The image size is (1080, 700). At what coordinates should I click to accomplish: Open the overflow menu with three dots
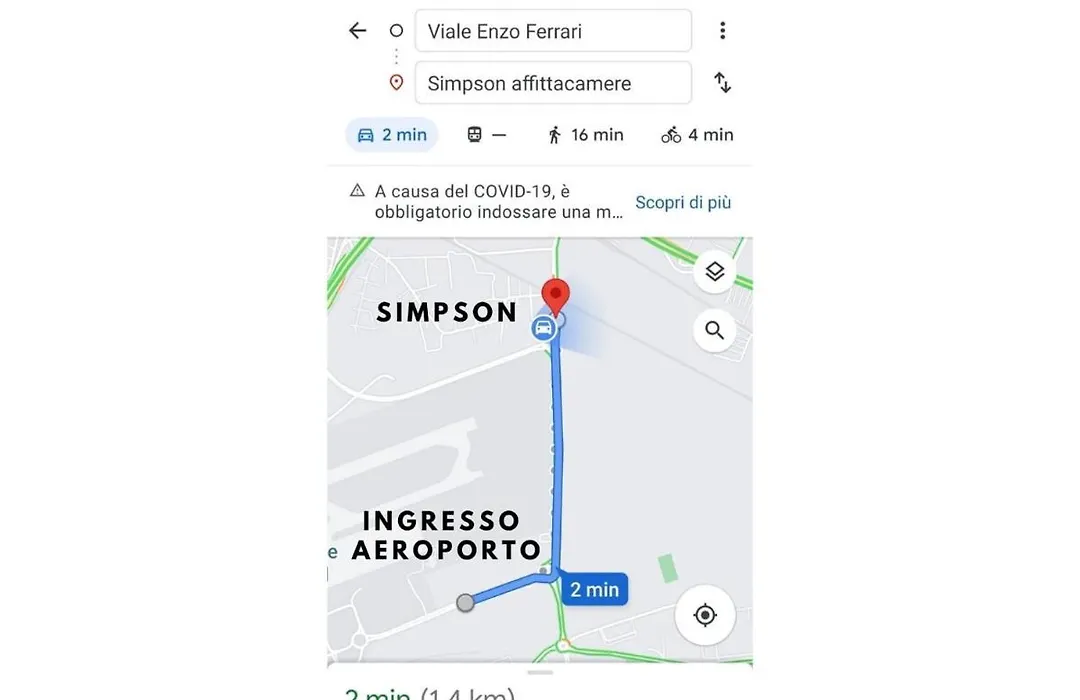point(722,31)
